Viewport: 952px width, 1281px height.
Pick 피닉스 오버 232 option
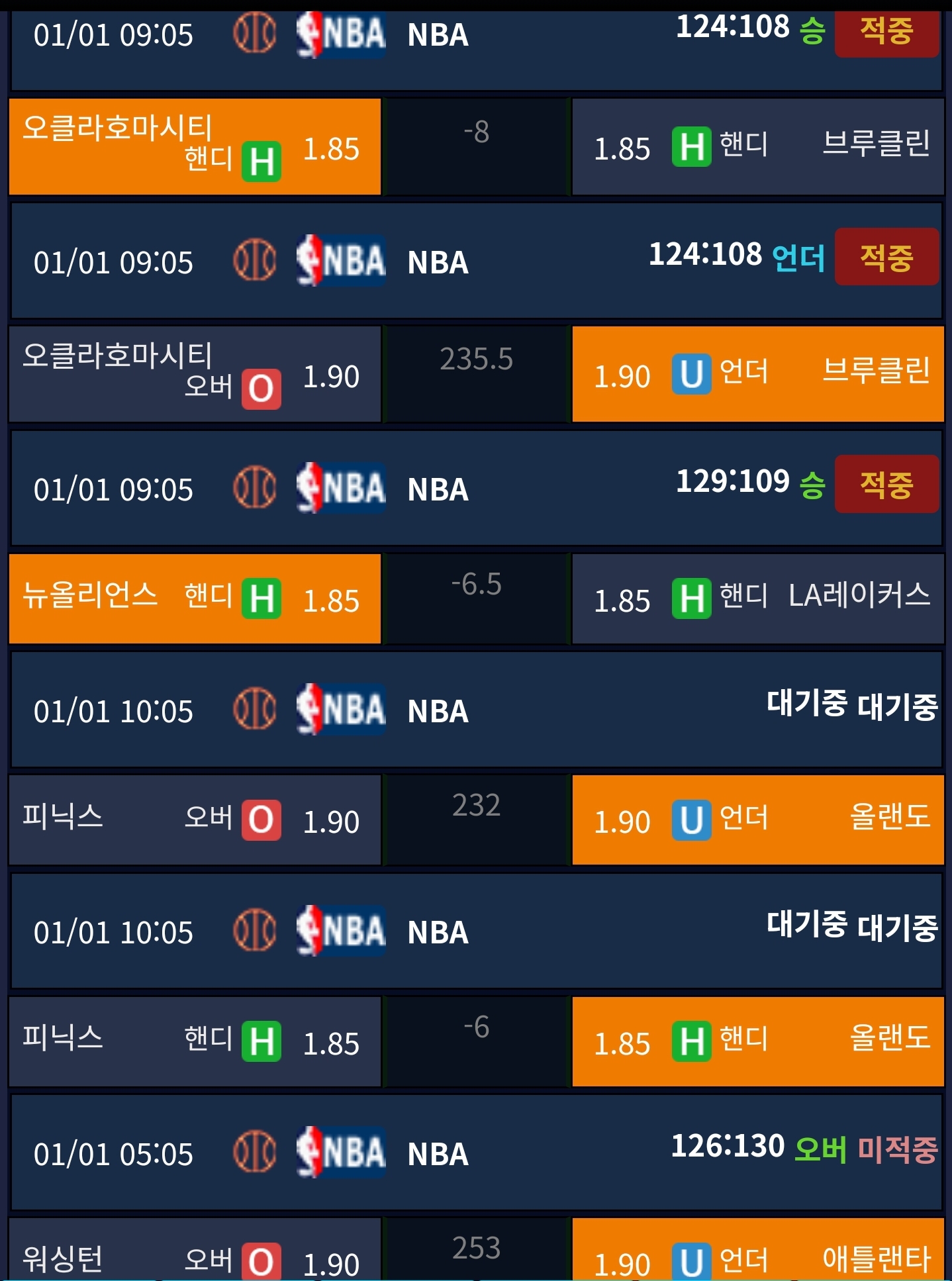(195, 820)
